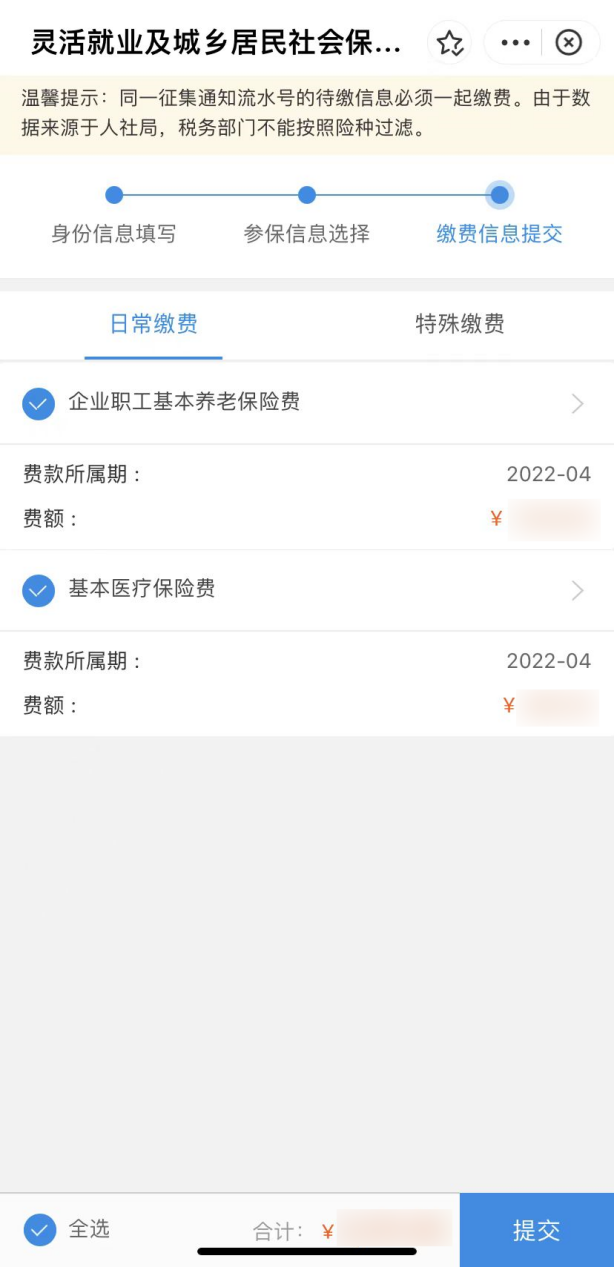Open the three-dot more menu

click(x=515, y=43)
